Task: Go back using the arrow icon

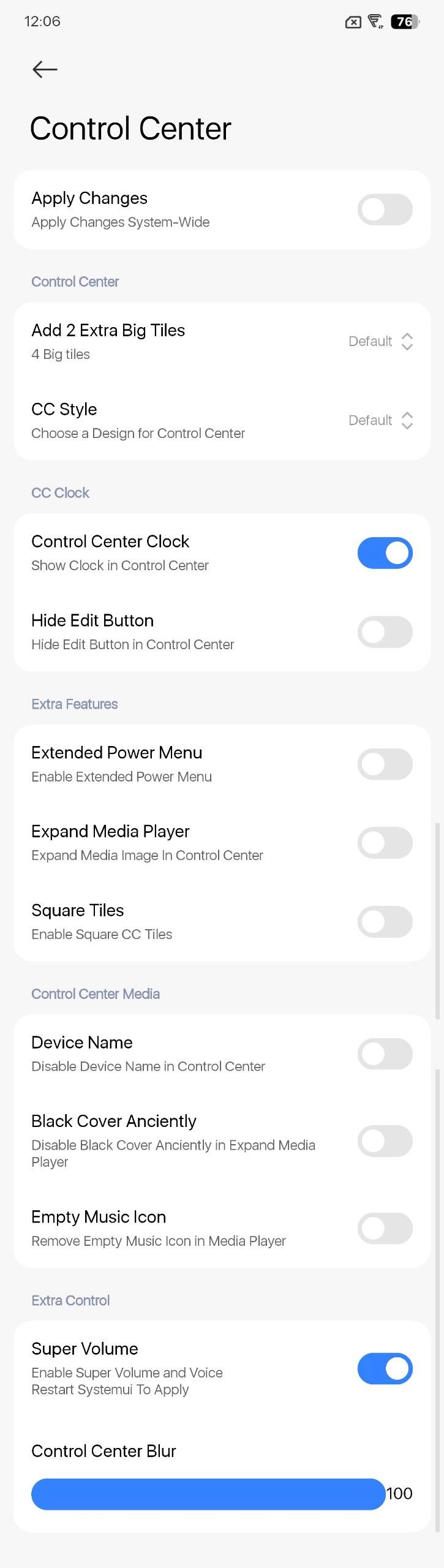Action: pyautogui.click(x=45, y=69)
